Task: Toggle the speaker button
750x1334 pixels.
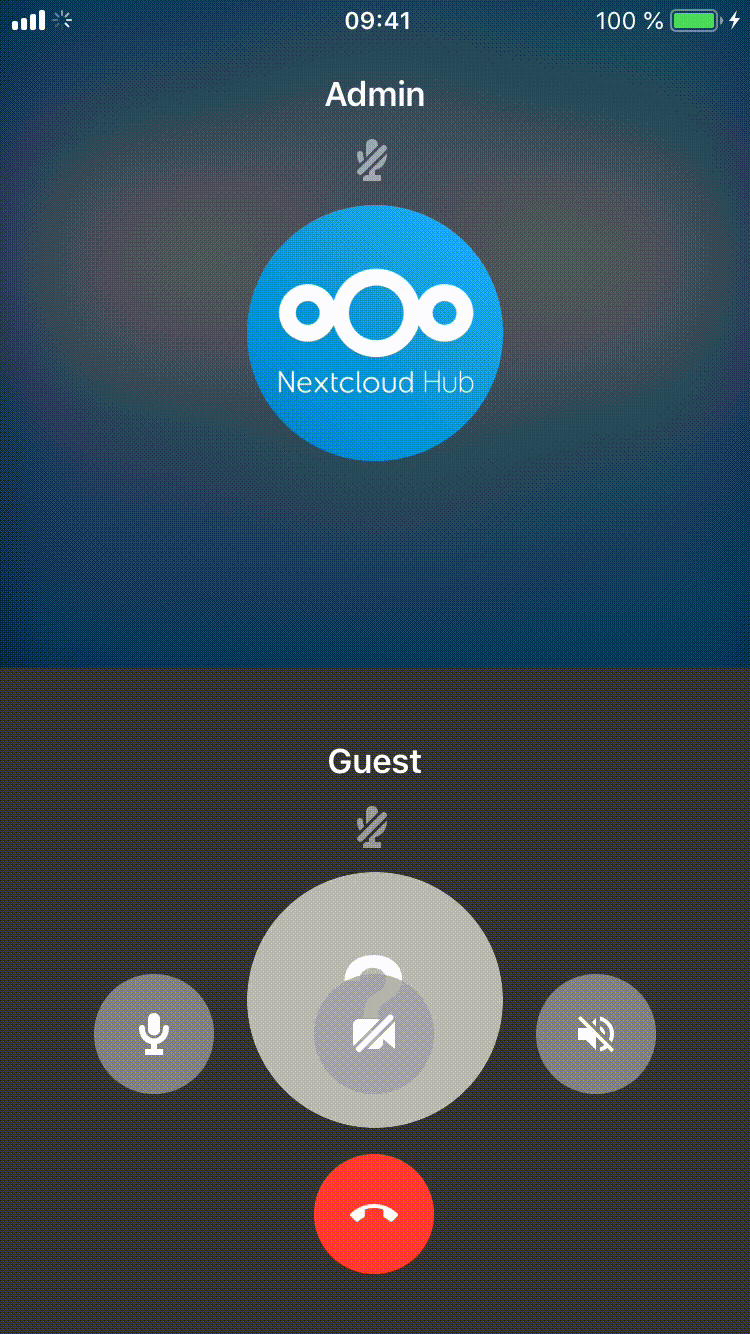Action: tap(596, 1034)
